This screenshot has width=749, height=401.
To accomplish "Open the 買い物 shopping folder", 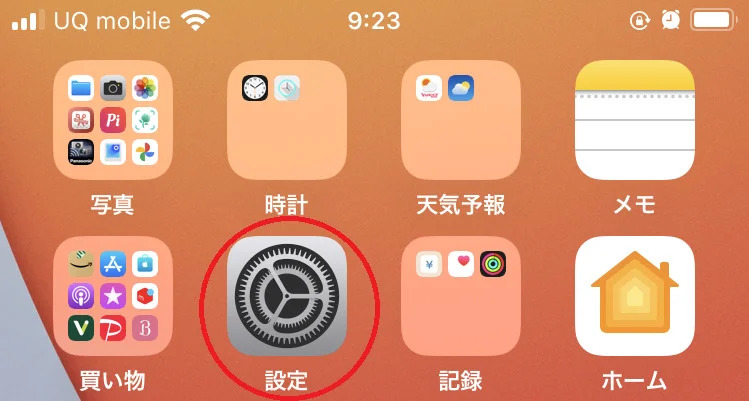I will (x=113, y=296).
